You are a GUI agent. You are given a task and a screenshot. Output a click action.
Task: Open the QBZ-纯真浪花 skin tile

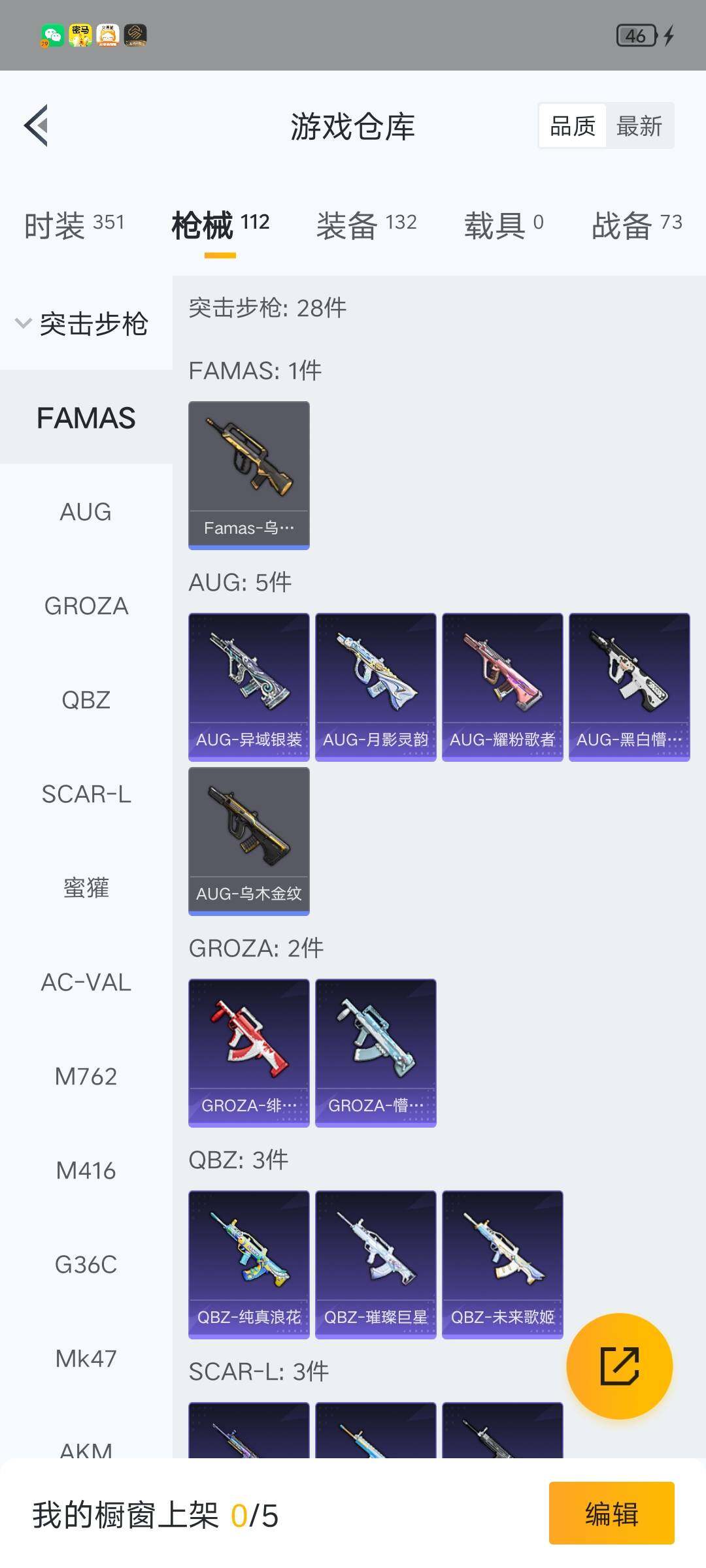[x=248, y=1264]
